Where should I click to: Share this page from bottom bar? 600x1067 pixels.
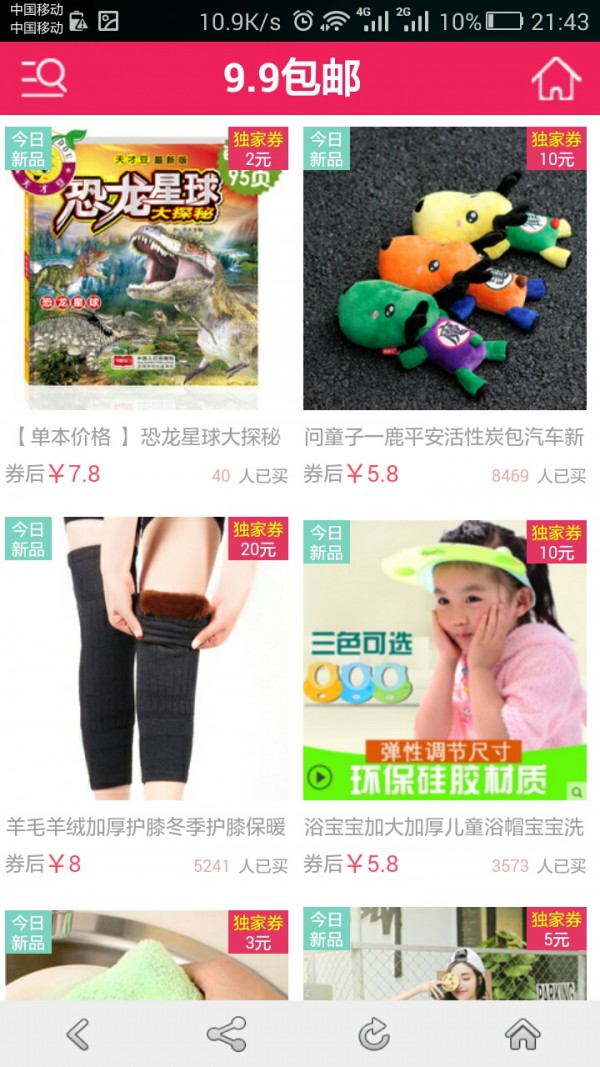[226, 1034]
